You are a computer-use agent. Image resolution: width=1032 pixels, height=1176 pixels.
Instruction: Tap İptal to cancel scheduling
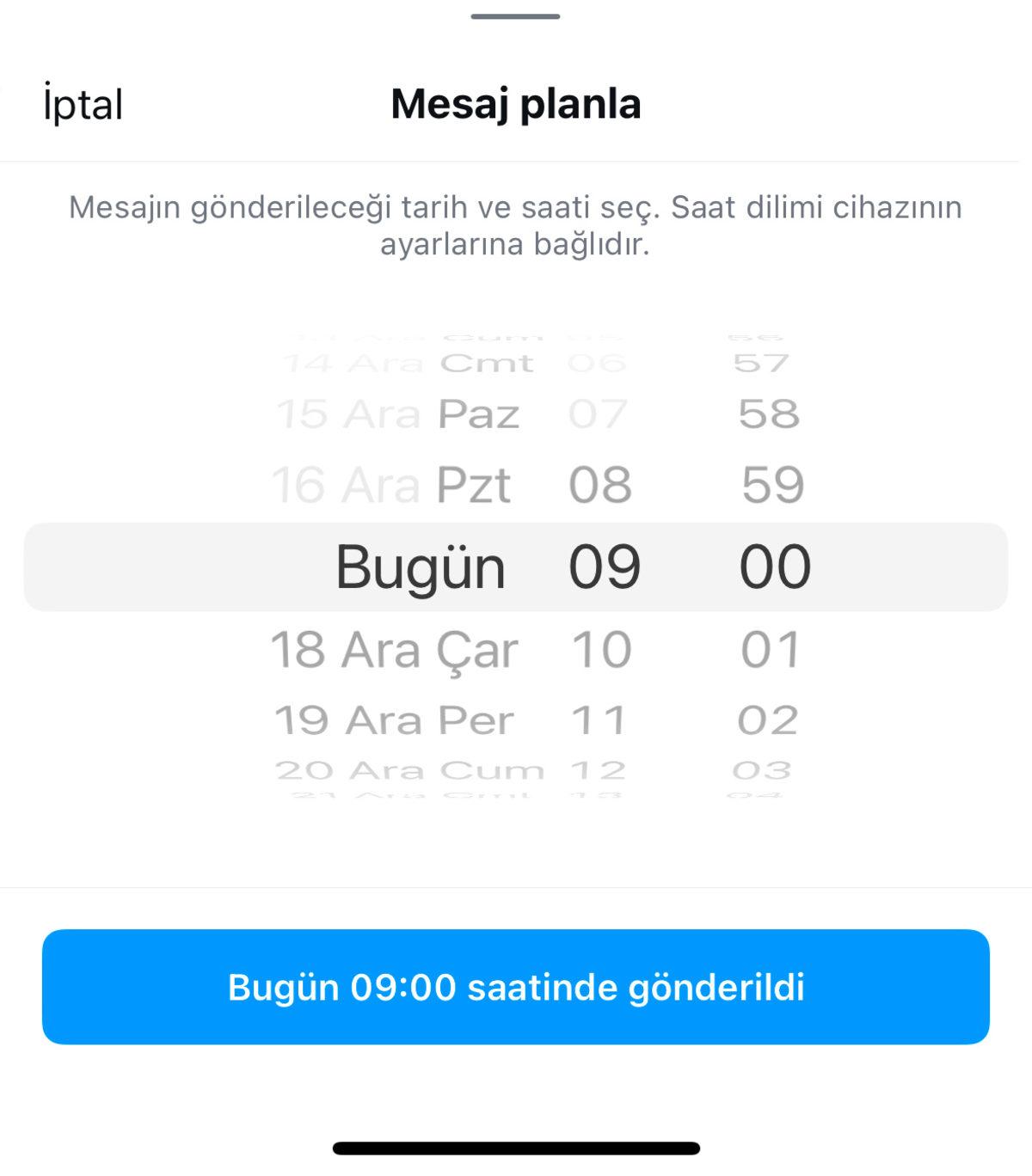[82, 103]
